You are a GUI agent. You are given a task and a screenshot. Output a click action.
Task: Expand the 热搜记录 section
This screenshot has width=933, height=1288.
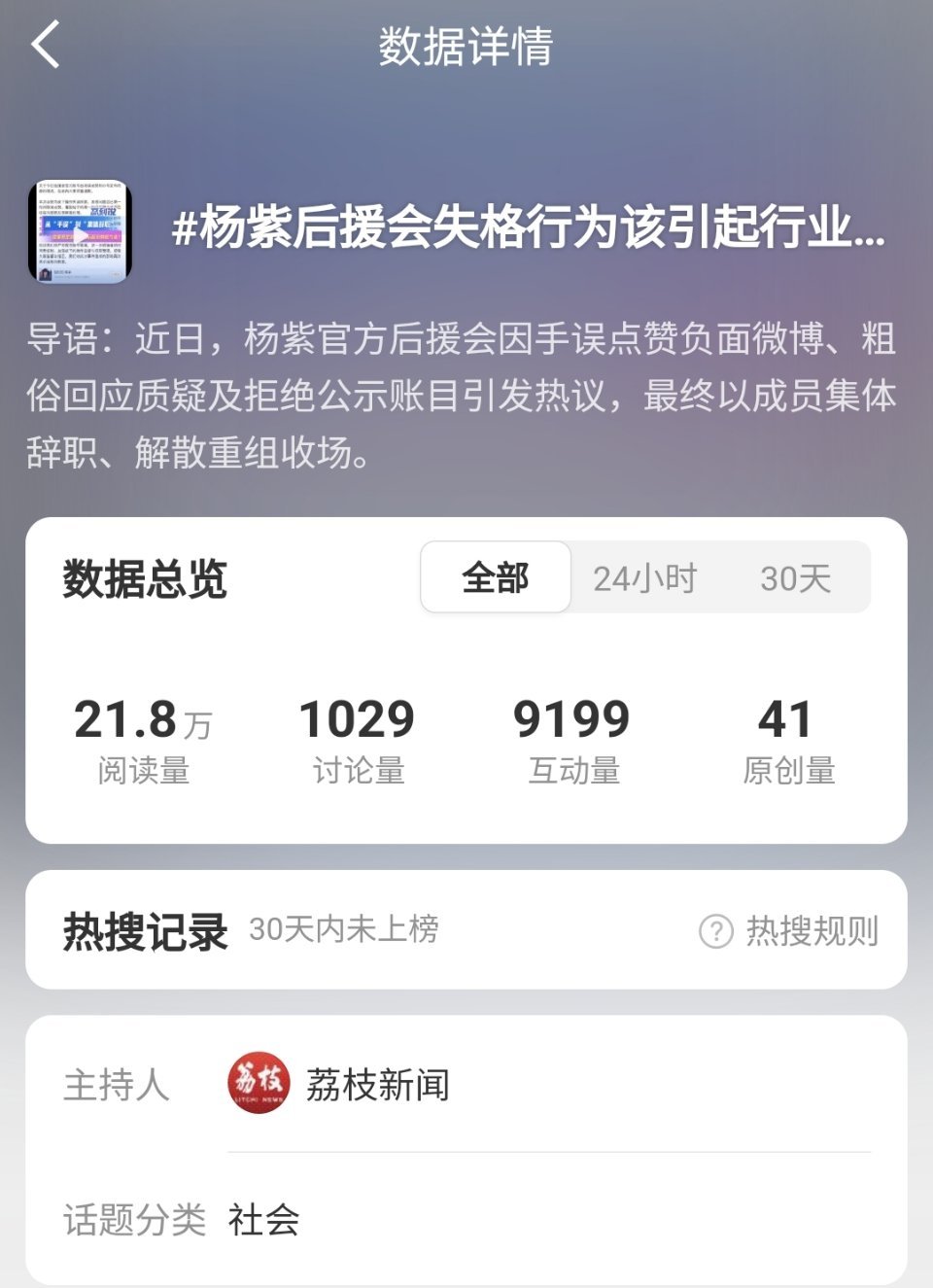point(143,929)
